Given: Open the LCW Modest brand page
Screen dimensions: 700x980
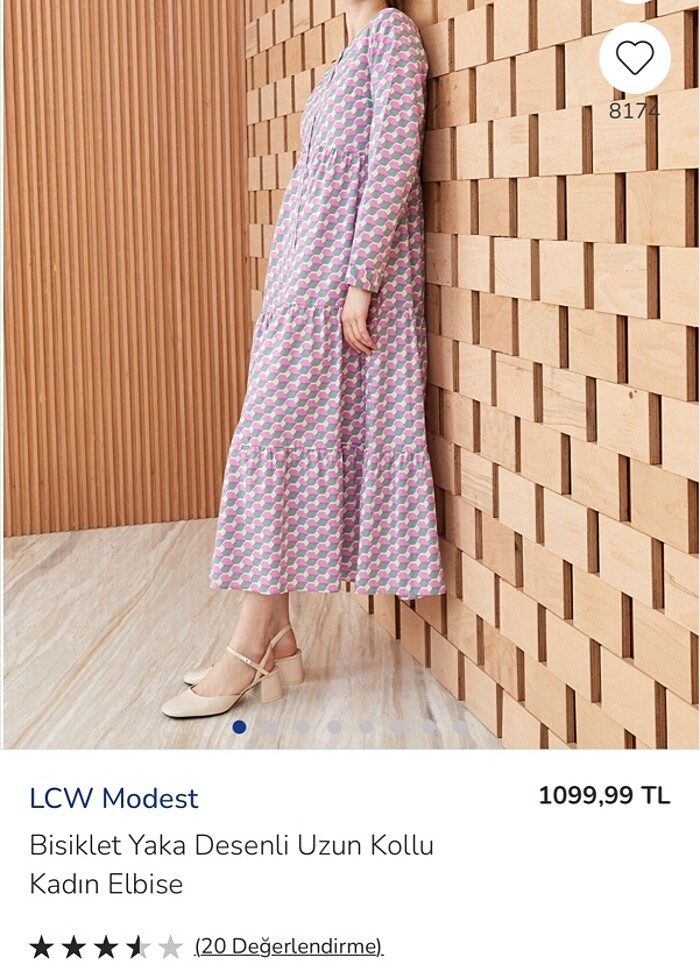Looking at the screenshot, I should pos(114,798).
